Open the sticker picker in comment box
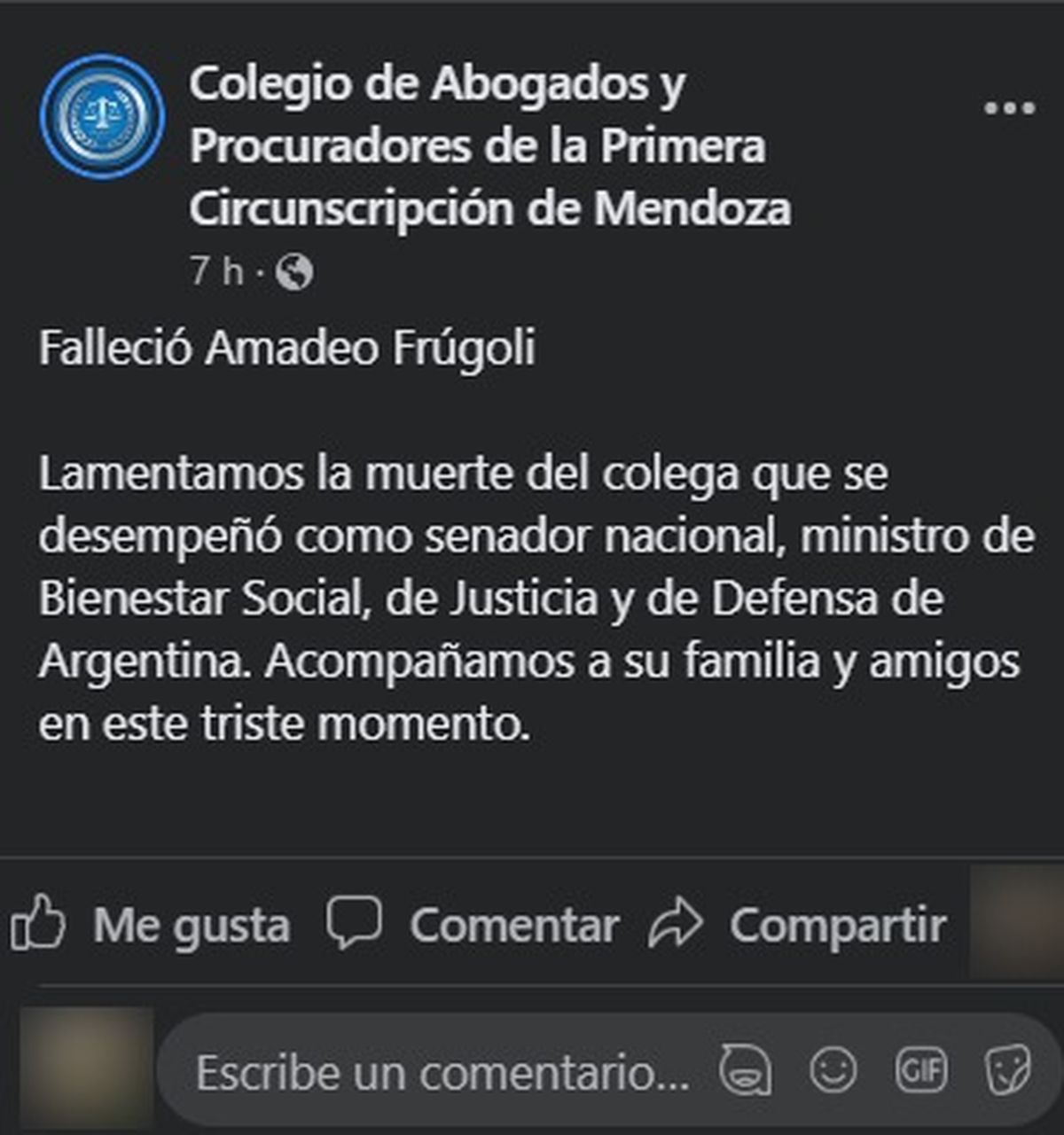This screenshot has height=1135, width=1064. pyautogui.click(x=1008, y=1070)
